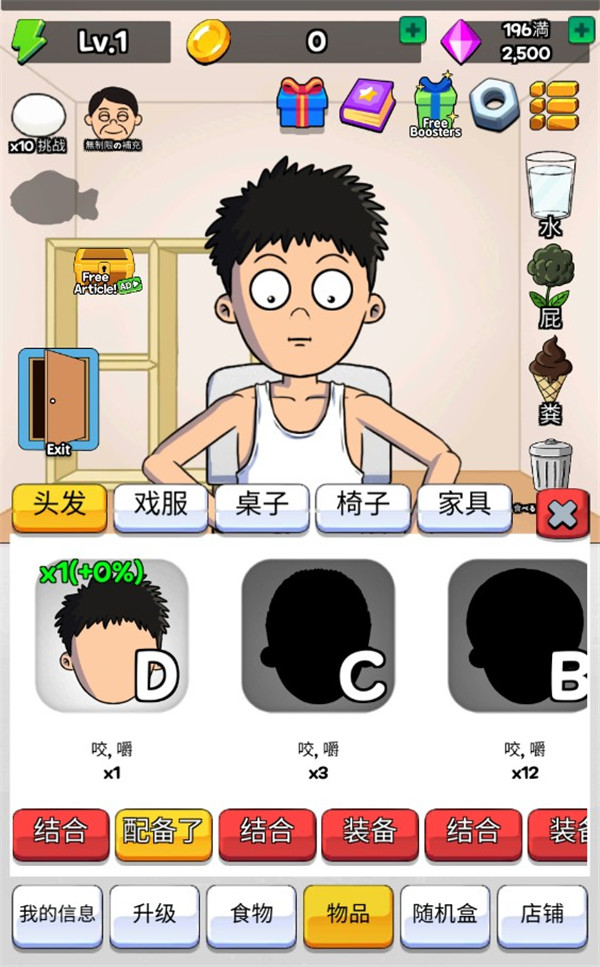Open settings via the hex nut icon
Image resolution: width=600 pixels, height=967 pixels.
click(493, 103)
